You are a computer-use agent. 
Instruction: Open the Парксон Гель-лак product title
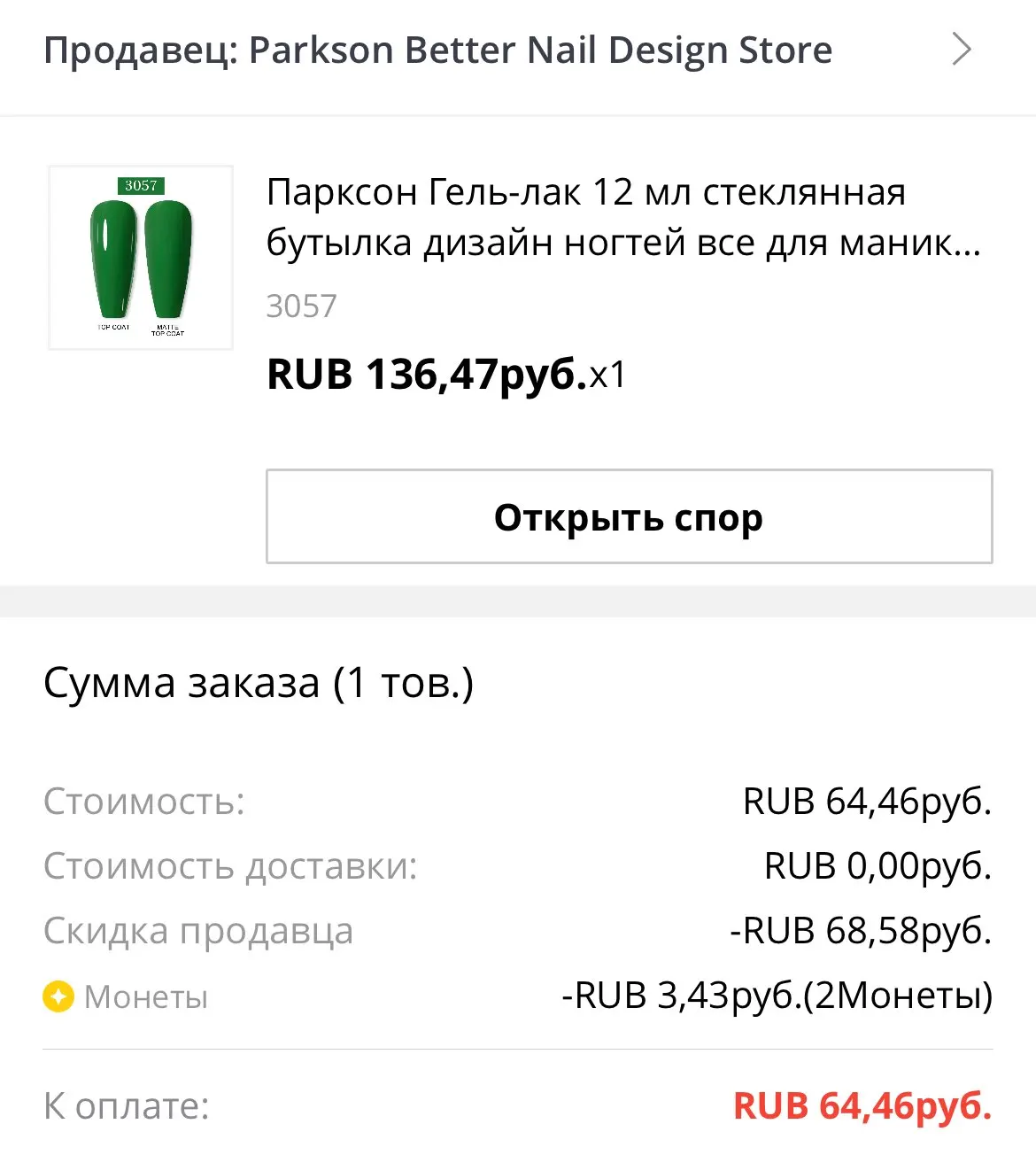pyautogui.click(x=623, y=217)
